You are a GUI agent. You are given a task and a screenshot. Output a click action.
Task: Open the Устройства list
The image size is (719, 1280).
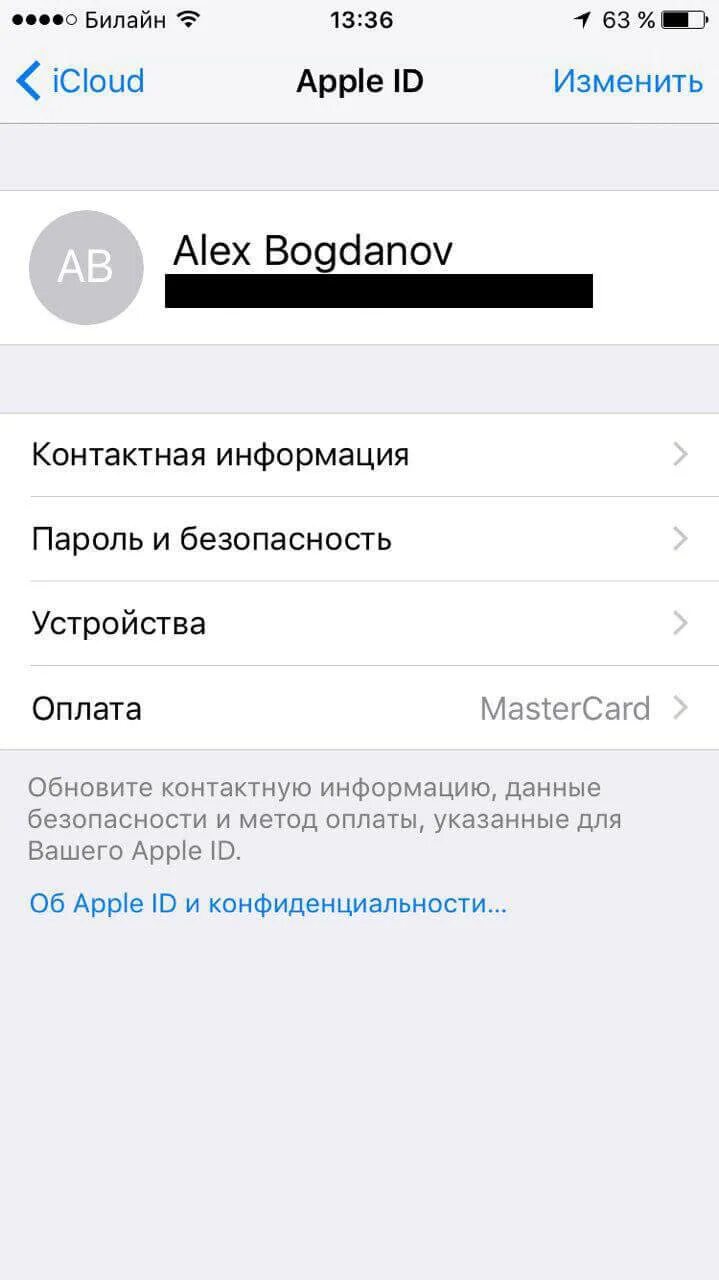tap(359, 623)
